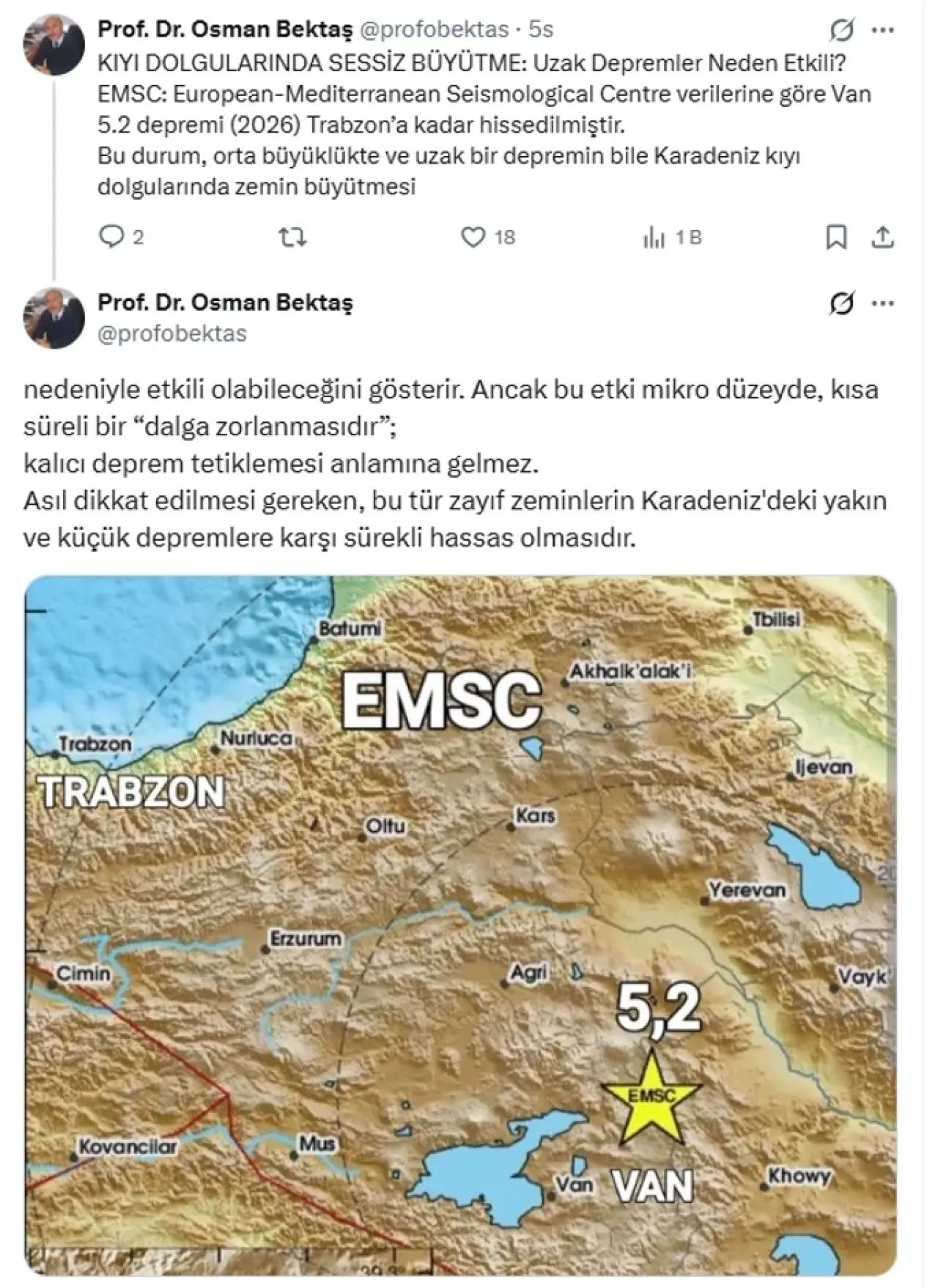Open profile picture of the first tweet
This screenshot has width=938, height=1288.
pos(54,45)
